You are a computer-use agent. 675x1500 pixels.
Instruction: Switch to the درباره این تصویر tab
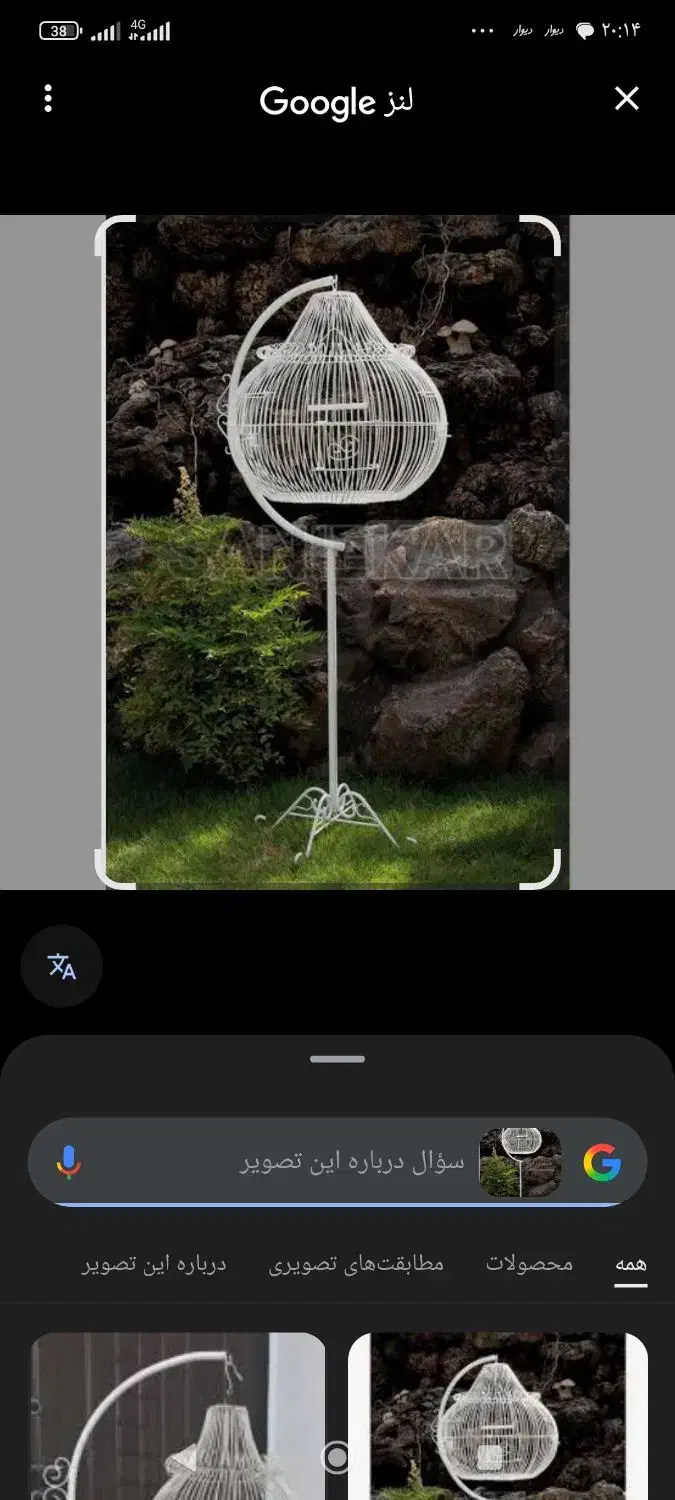[x=154, y=1264]
